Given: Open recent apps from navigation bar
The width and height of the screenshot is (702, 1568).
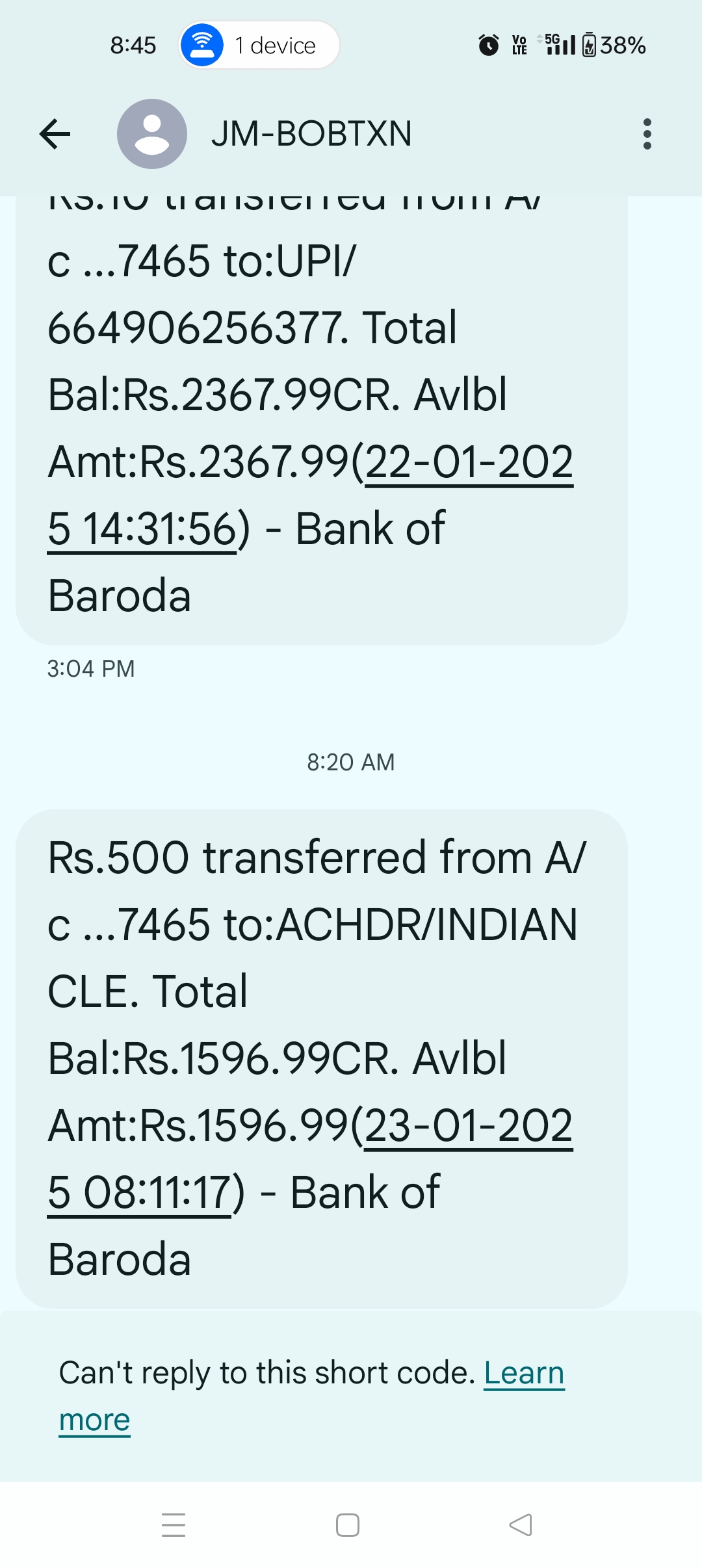Looking at the screenshot, I should tap(174, 1525).
